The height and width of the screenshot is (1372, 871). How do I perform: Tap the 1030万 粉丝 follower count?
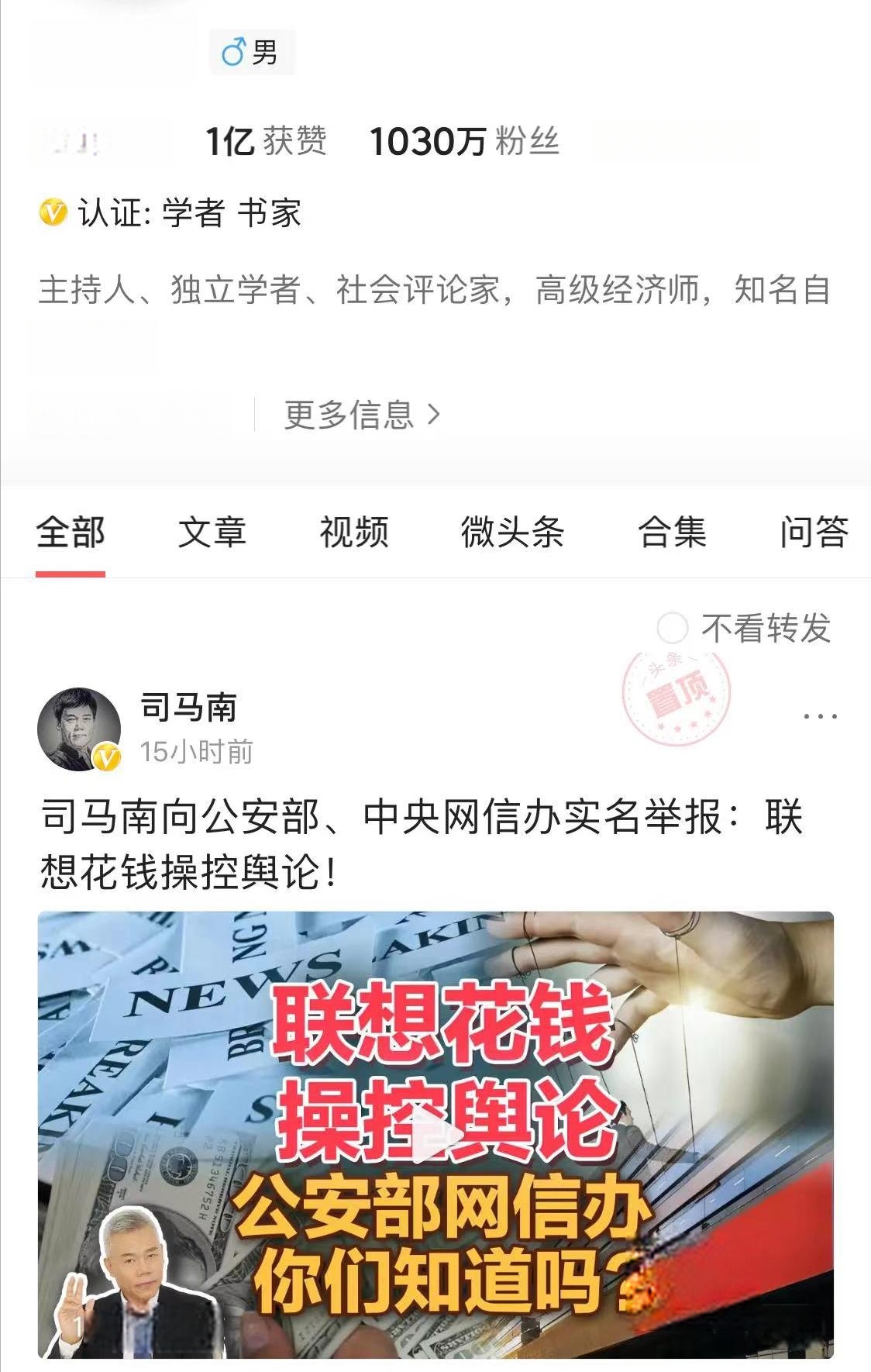click(464, 142)
